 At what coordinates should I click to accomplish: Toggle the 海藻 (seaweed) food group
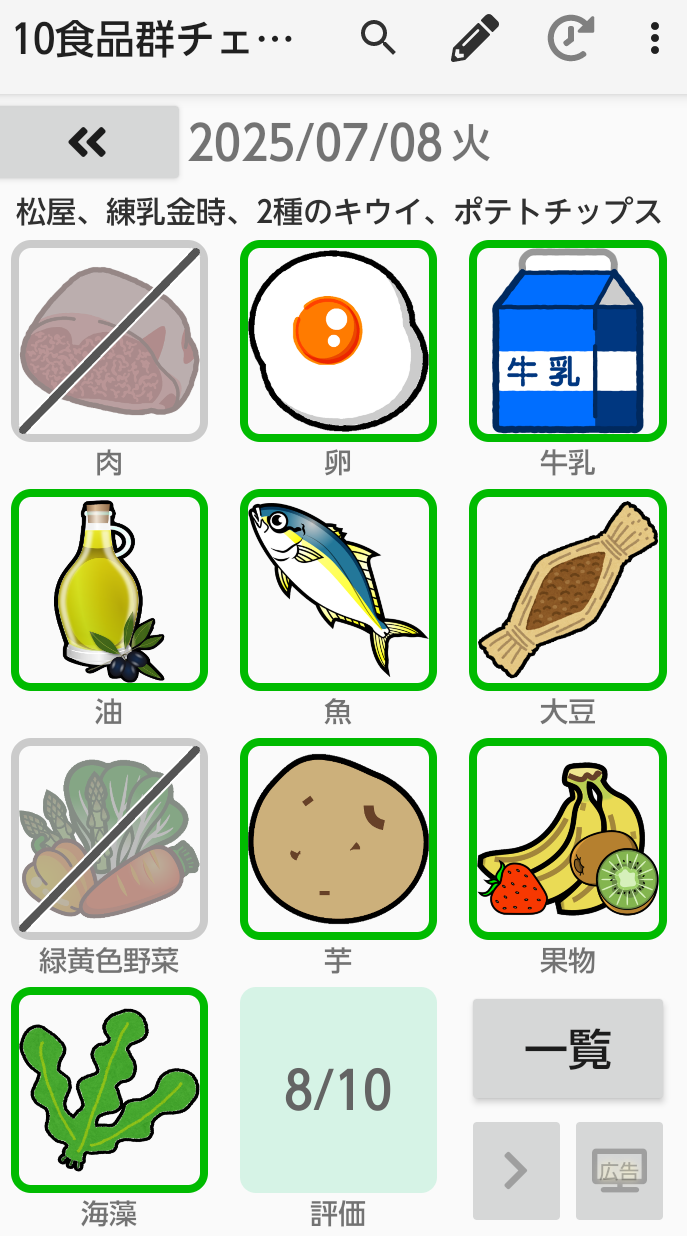(x=109, y=1089)
